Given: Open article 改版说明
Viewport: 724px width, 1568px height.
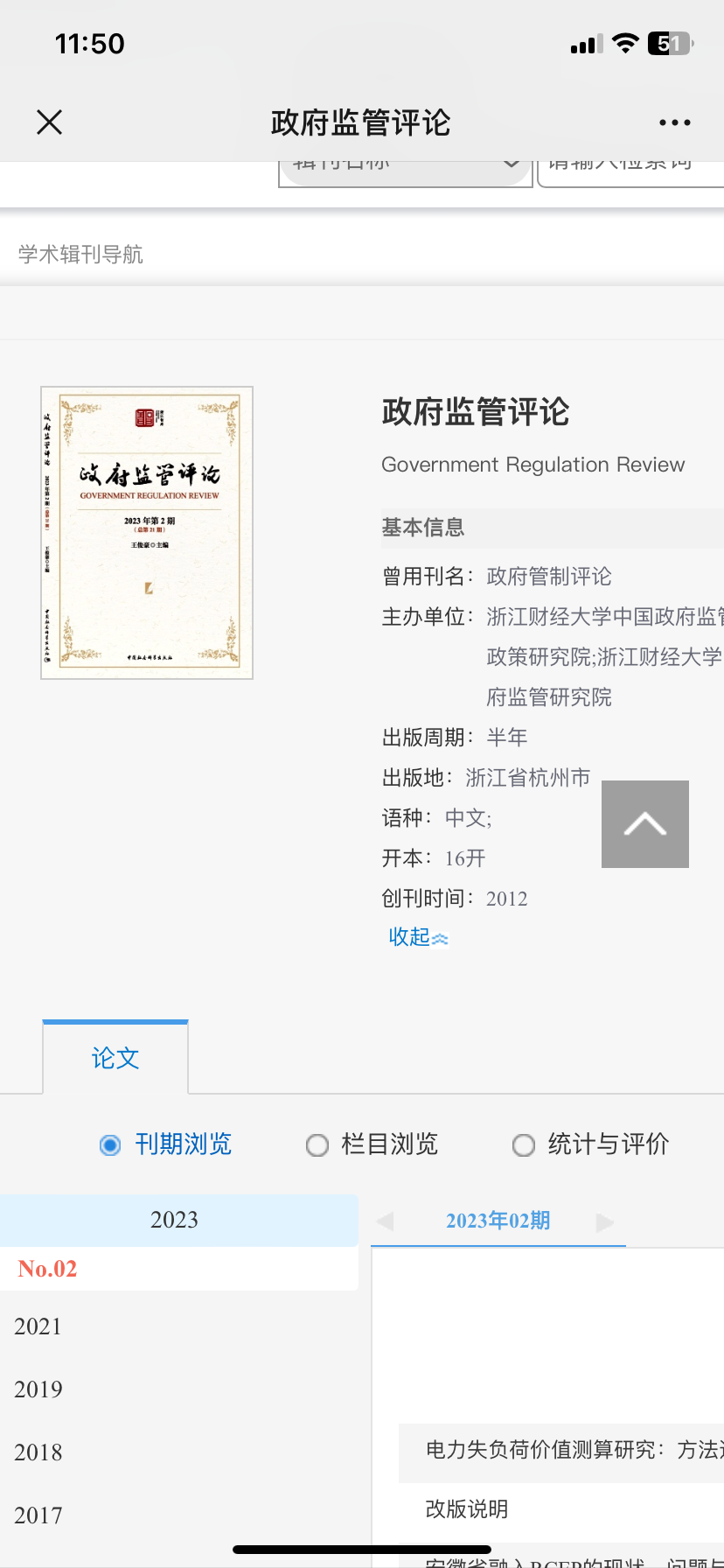Looking at the screenshot, I should click(466, 1508).
